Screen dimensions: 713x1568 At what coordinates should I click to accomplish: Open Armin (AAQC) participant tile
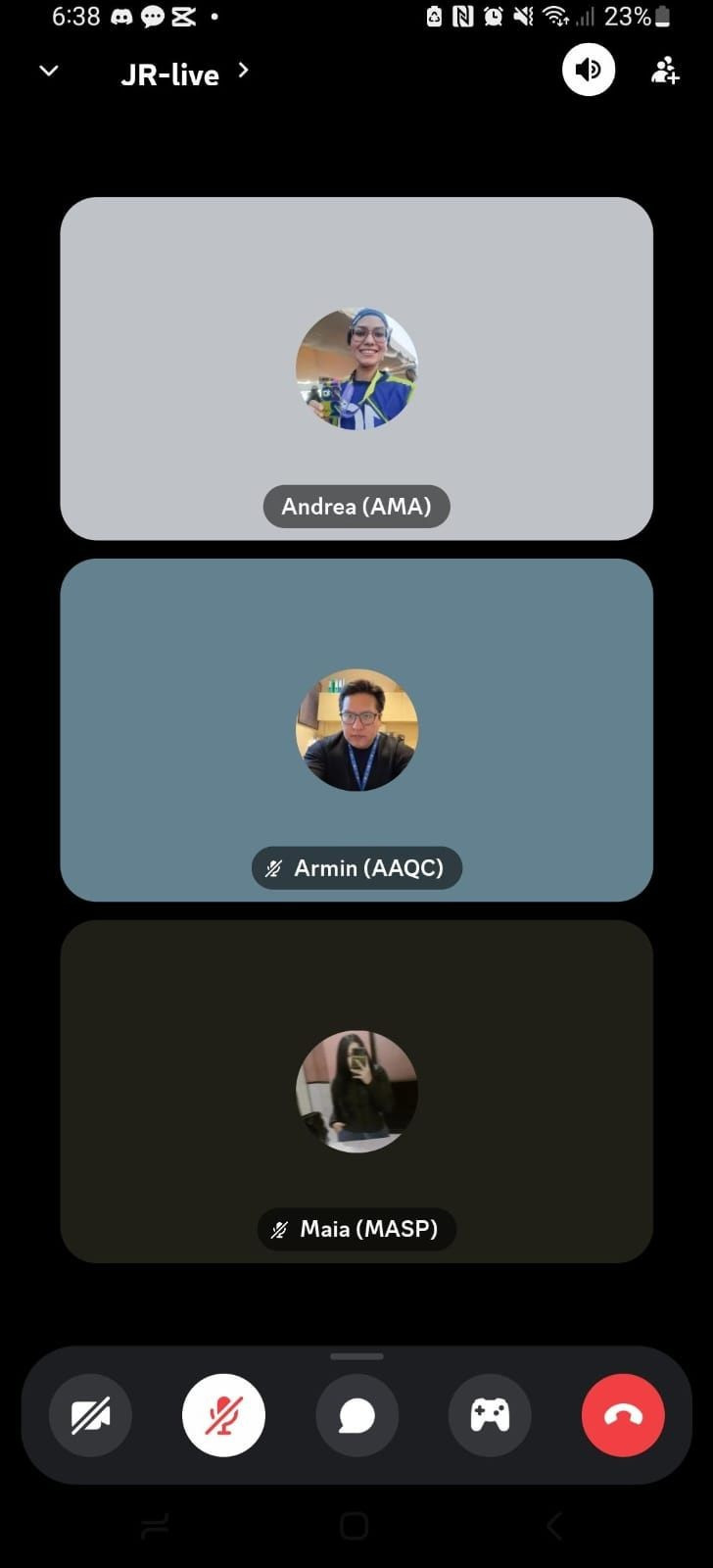pyautogui.click(x=356, y=729)
